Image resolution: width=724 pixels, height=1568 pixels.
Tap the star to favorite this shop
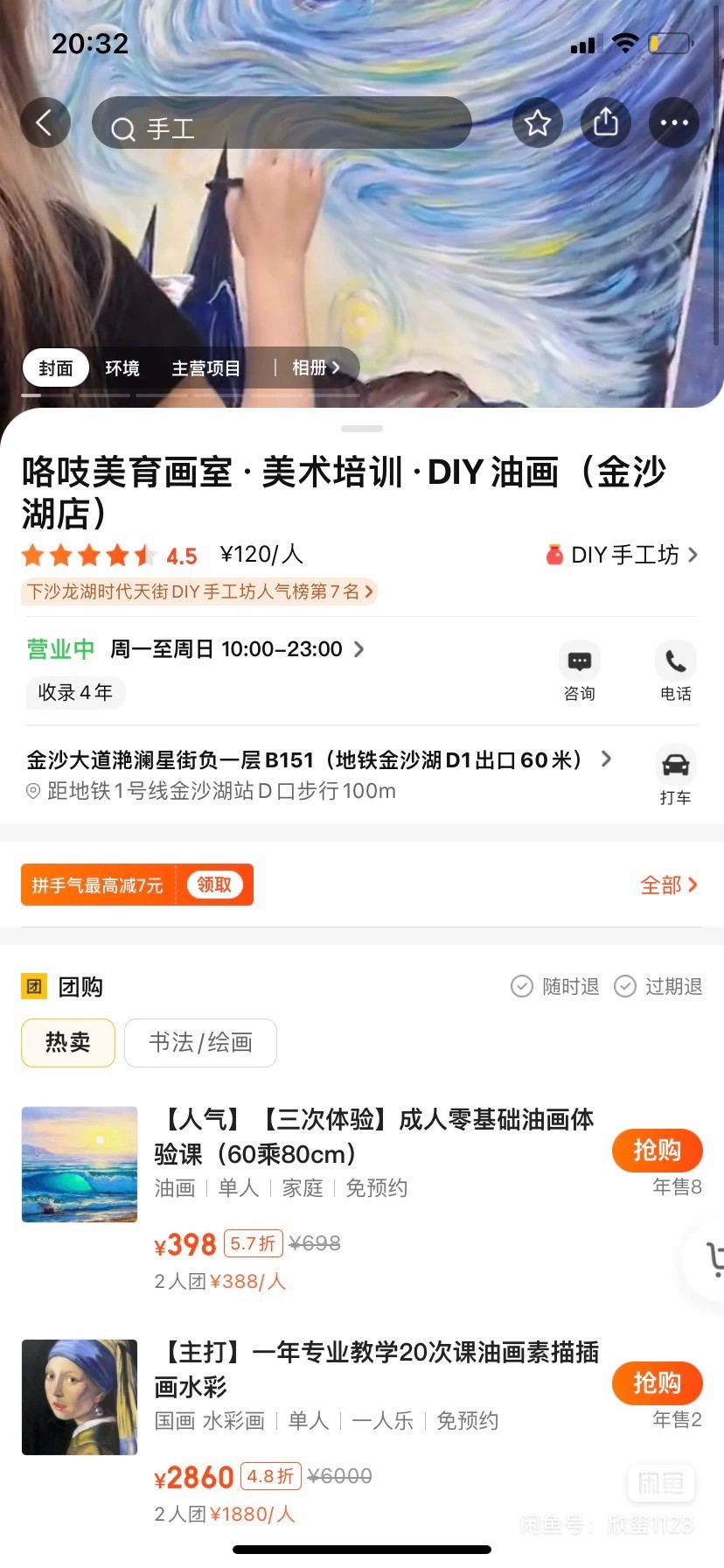coord(537,122)
